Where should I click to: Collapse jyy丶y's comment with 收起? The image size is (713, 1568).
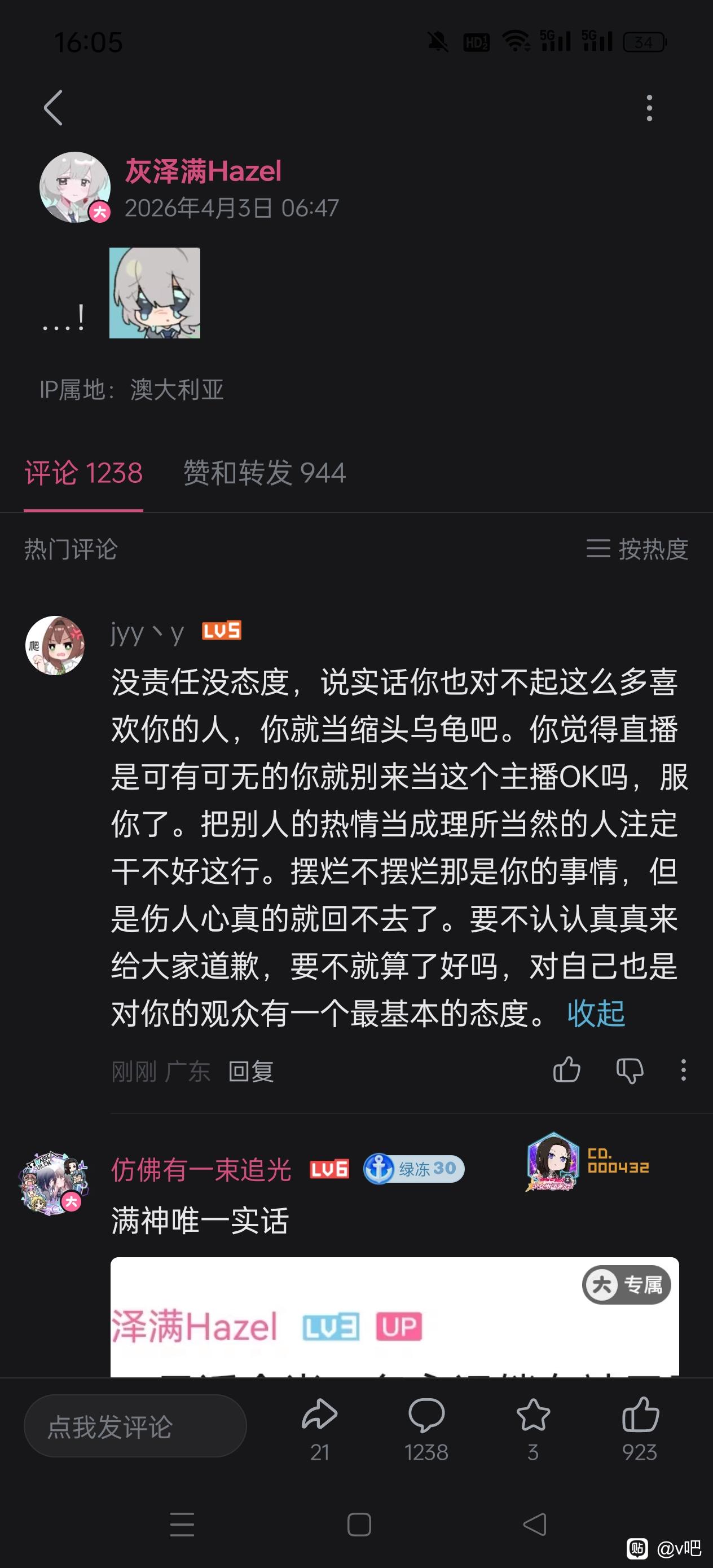click(596, 1014)
